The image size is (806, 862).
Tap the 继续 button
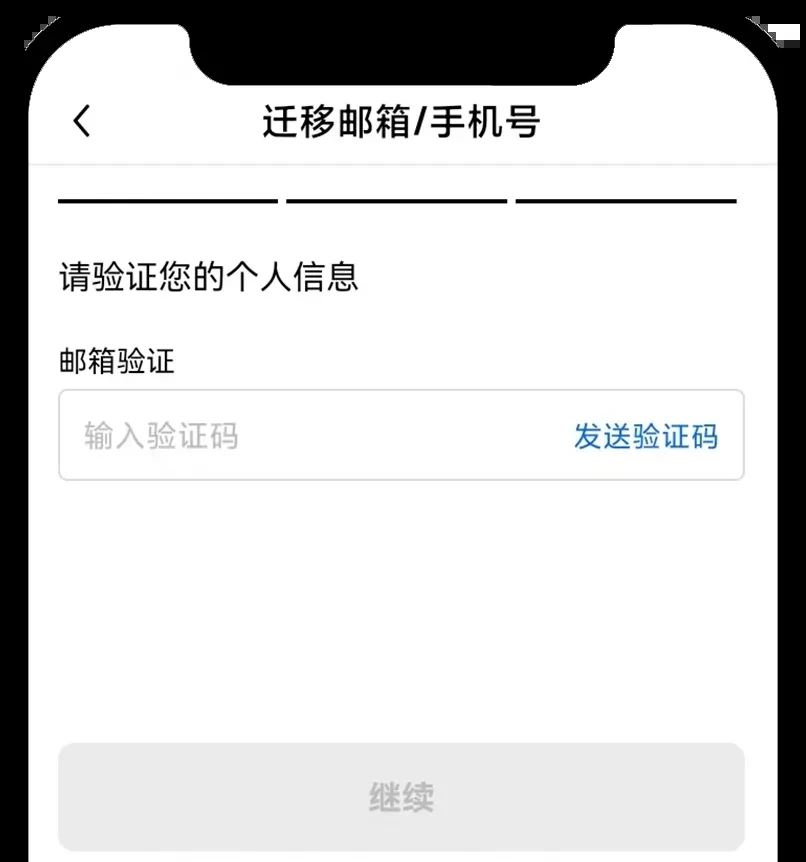point(401,797)
